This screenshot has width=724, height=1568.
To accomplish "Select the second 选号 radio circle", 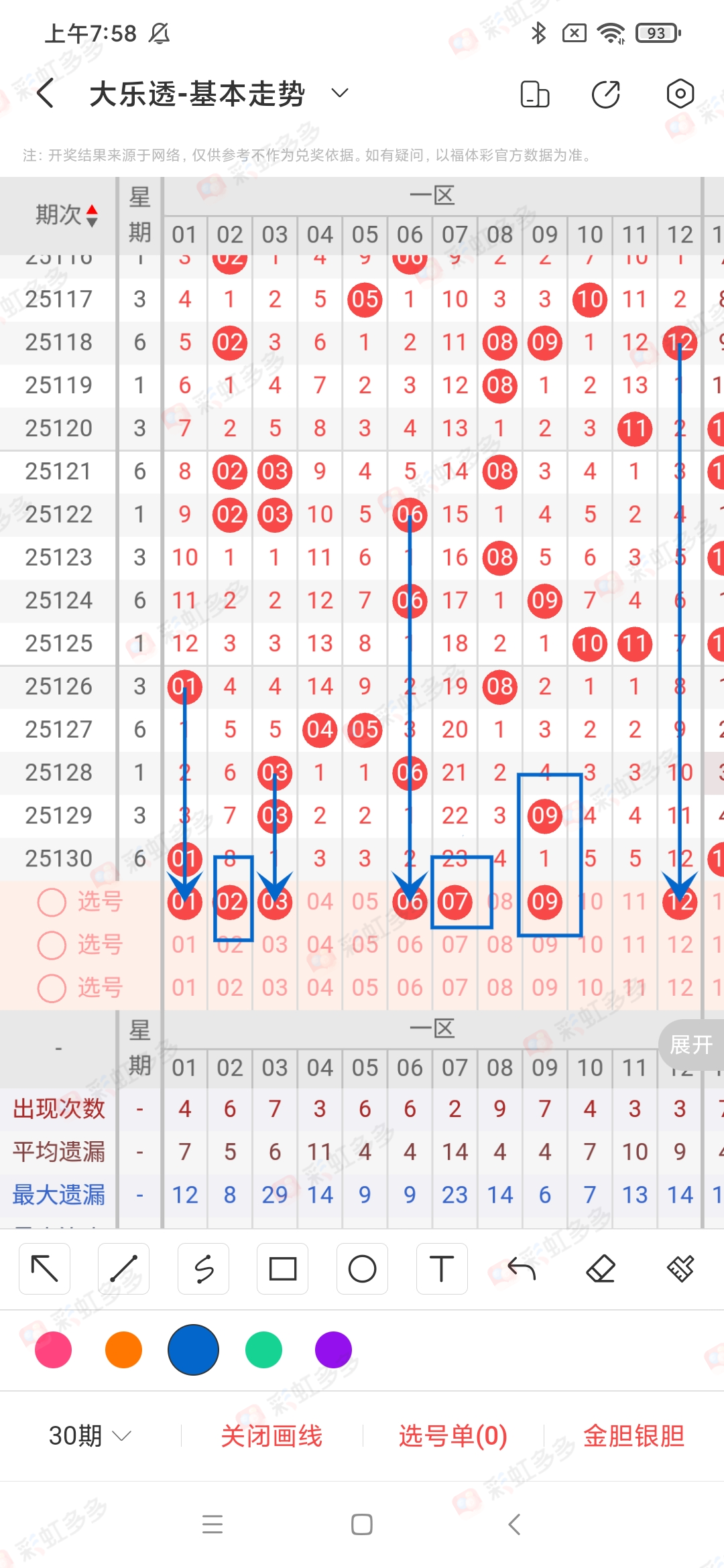I will [x=52, y=945].
